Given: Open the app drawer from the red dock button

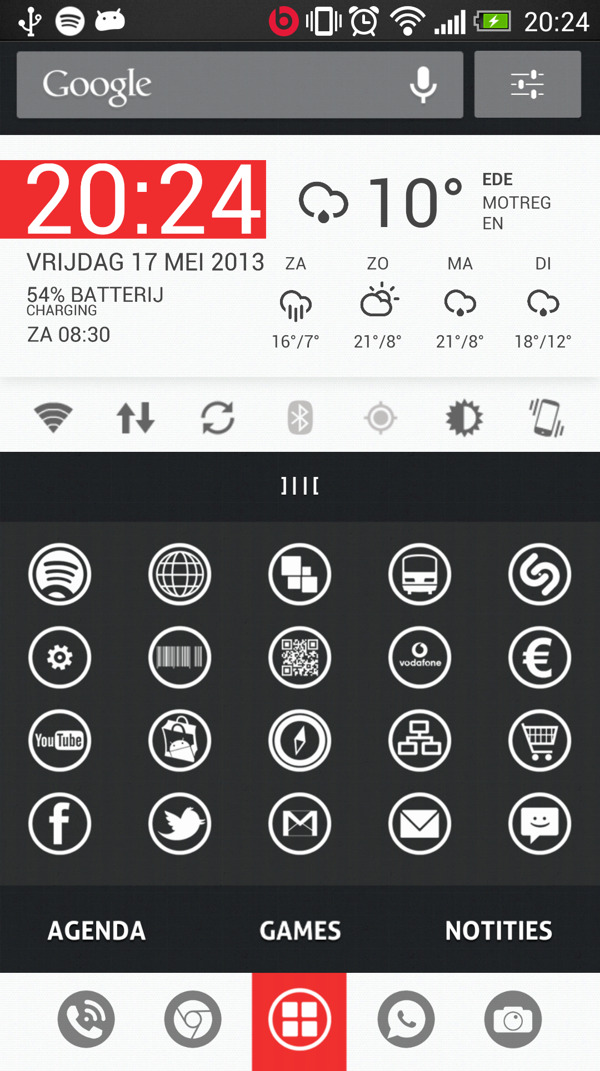Looking at the screenshot, I should point(300,1021).
